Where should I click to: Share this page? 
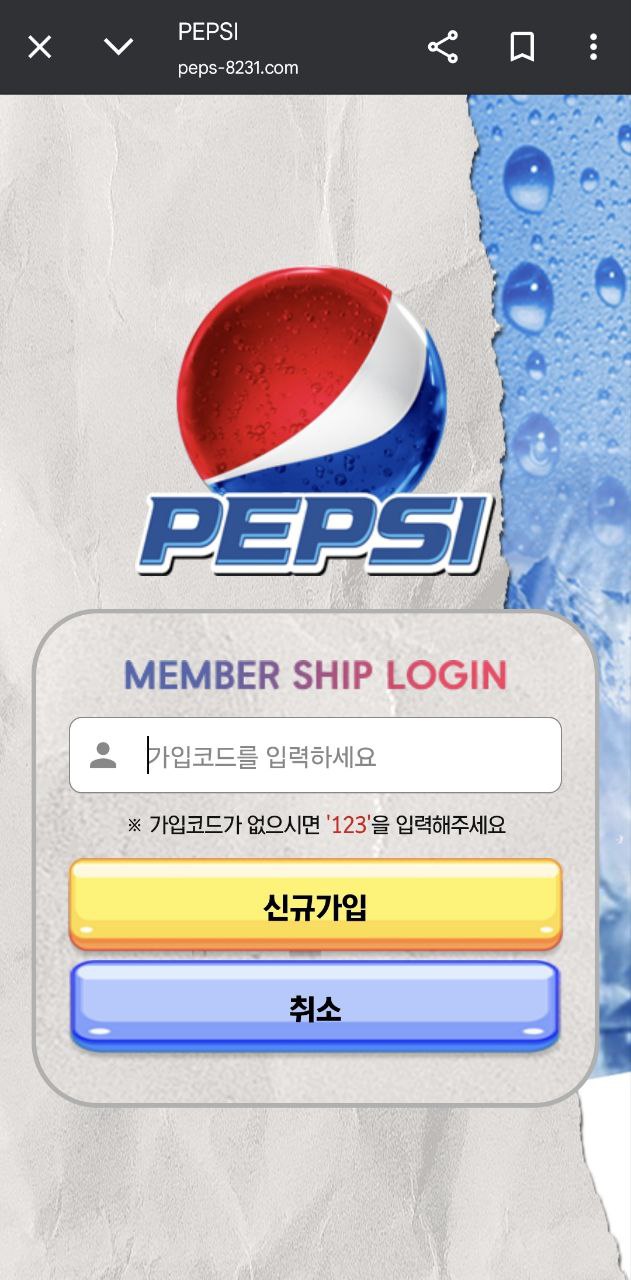tap(442, 47)
